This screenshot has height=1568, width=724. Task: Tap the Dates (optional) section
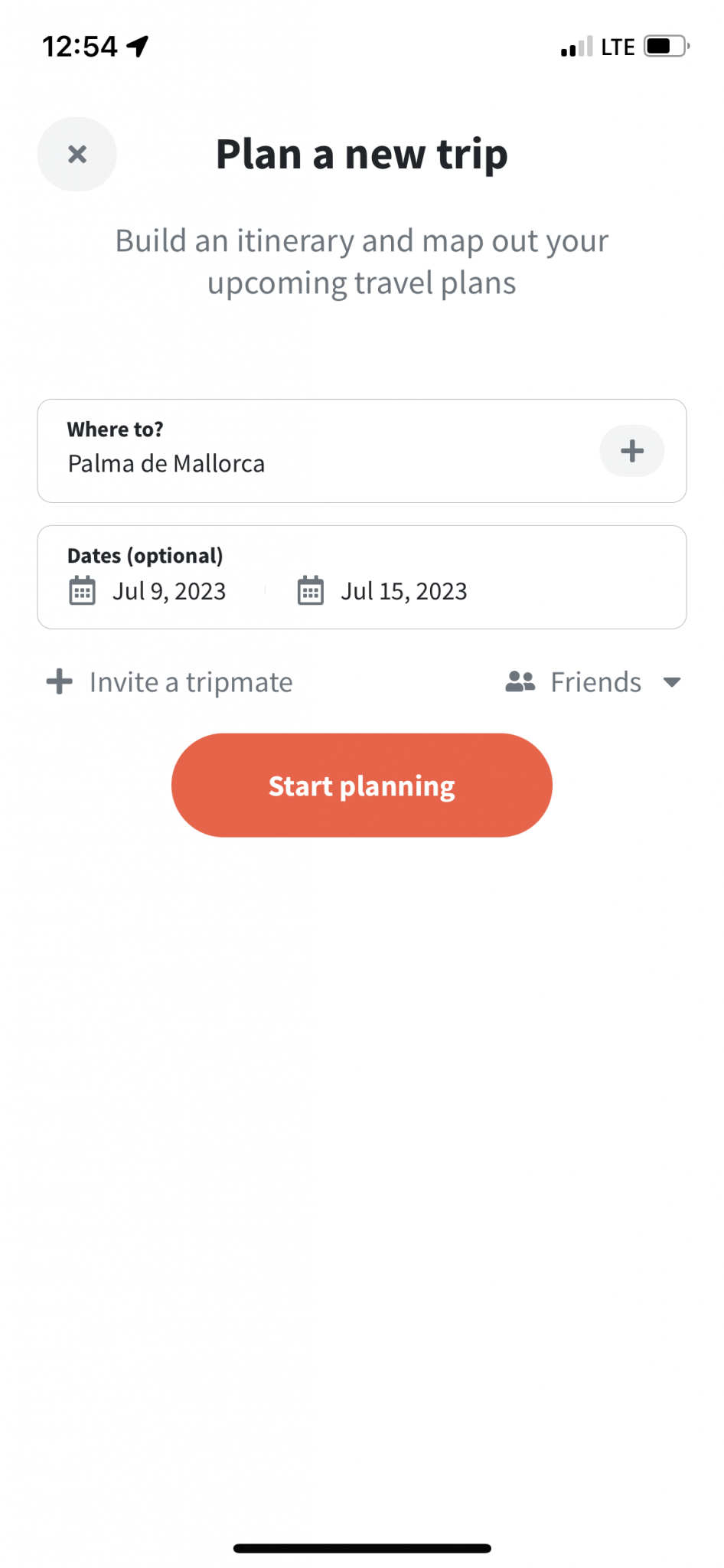(145, 555)
